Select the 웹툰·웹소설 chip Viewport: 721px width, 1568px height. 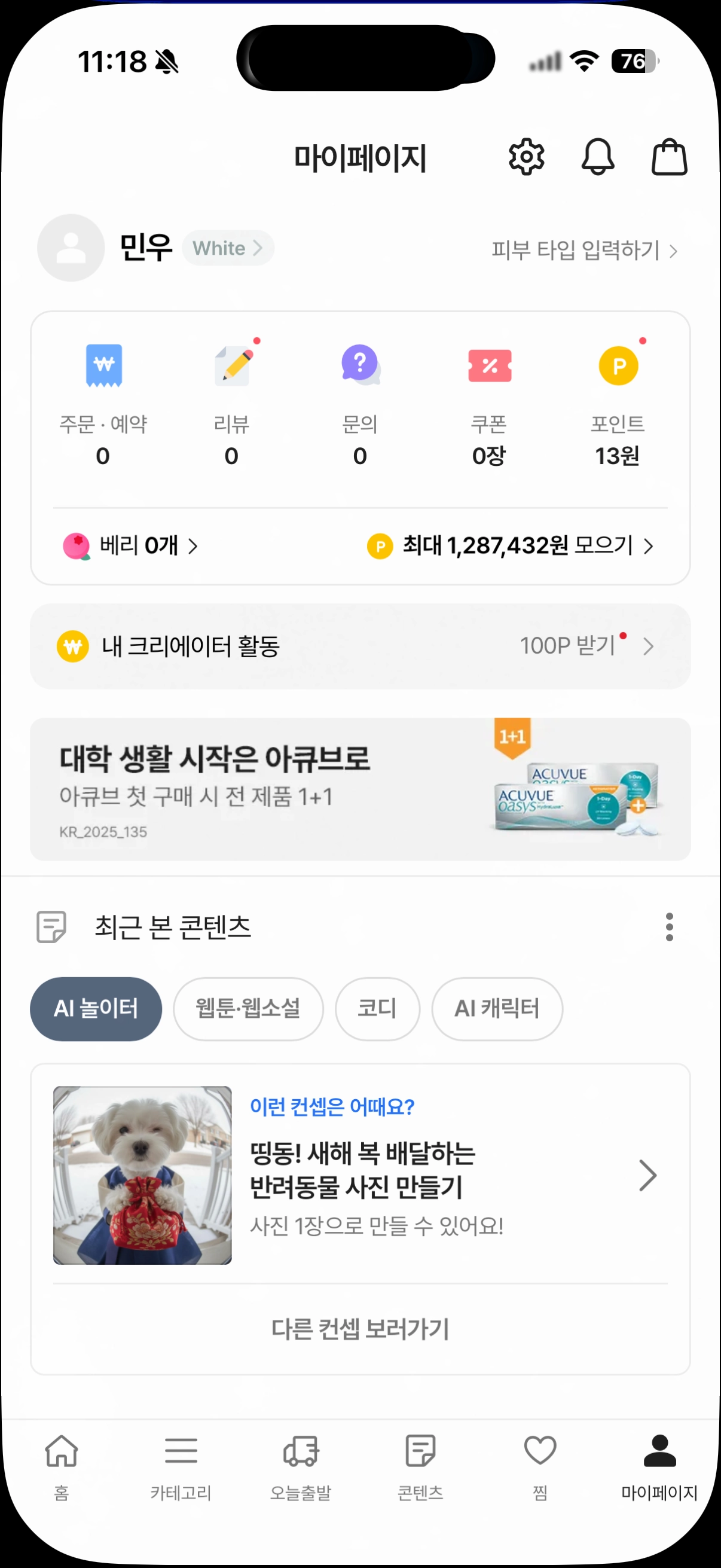[248, 1009]
